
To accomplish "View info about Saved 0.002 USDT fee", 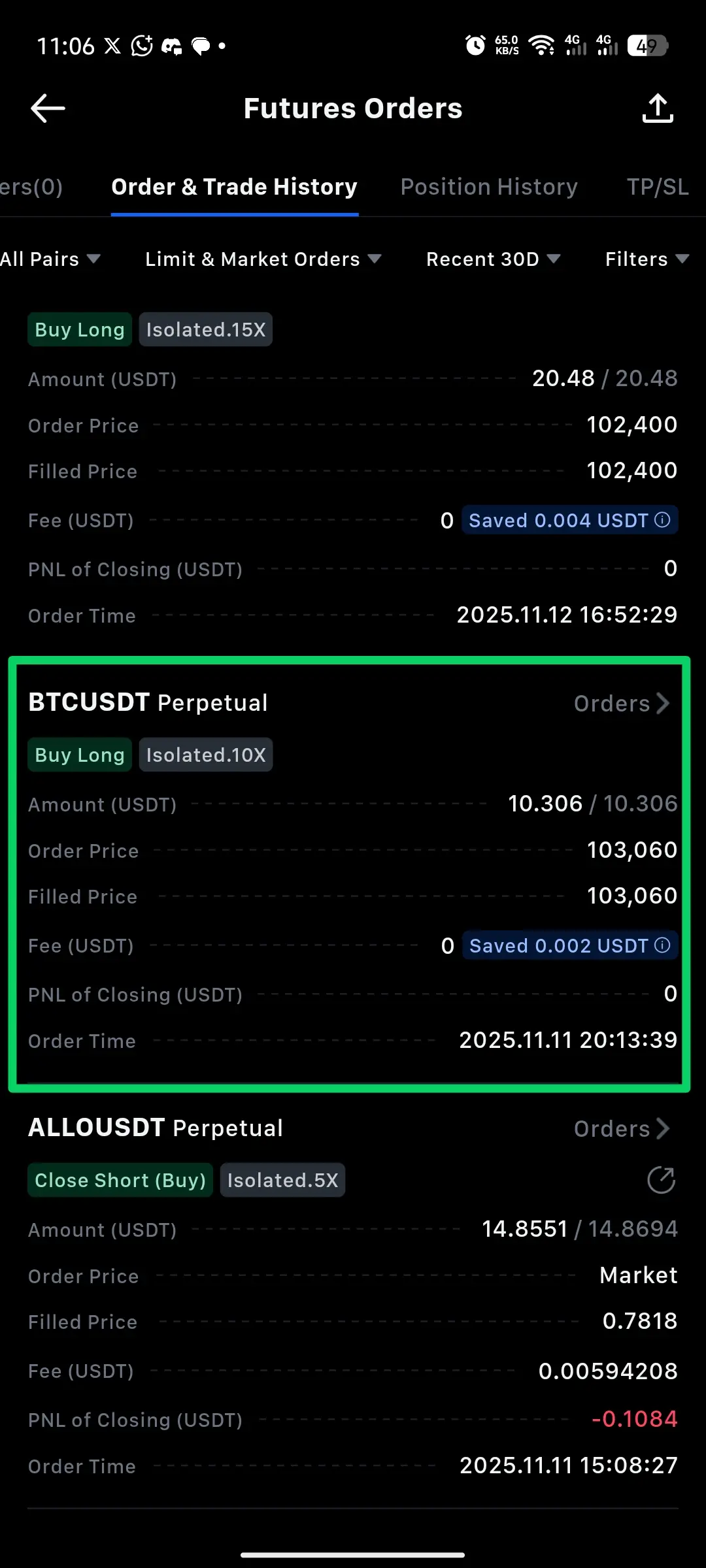I will (x=662, y=945).
